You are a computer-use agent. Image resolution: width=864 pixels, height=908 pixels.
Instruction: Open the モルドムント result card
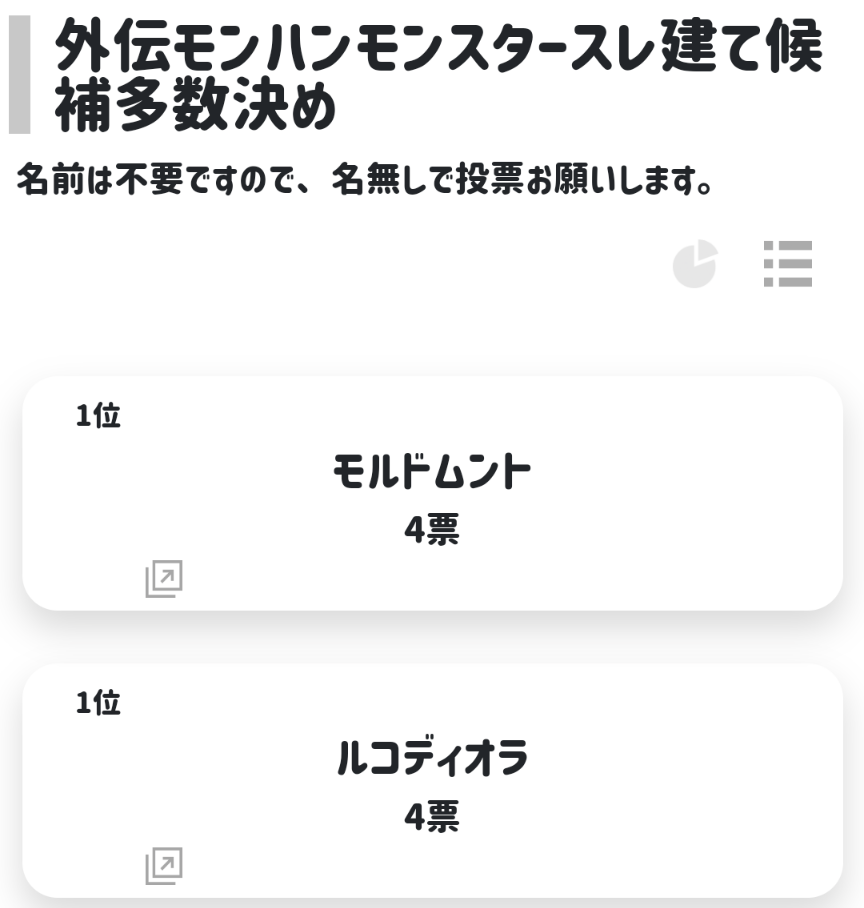[432, 472]
